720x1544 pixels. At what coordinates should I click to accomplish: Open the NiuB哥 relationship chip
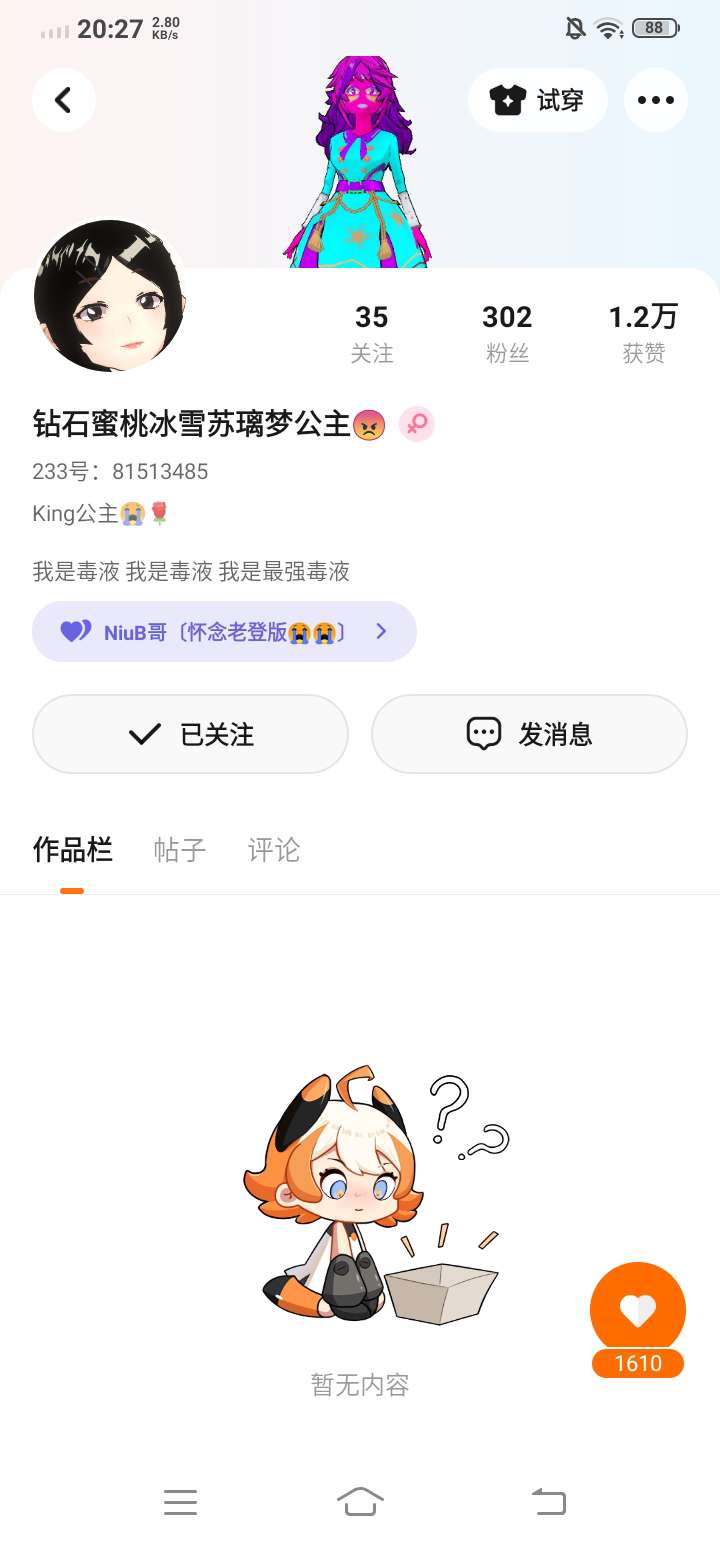[x=224, y=631]
